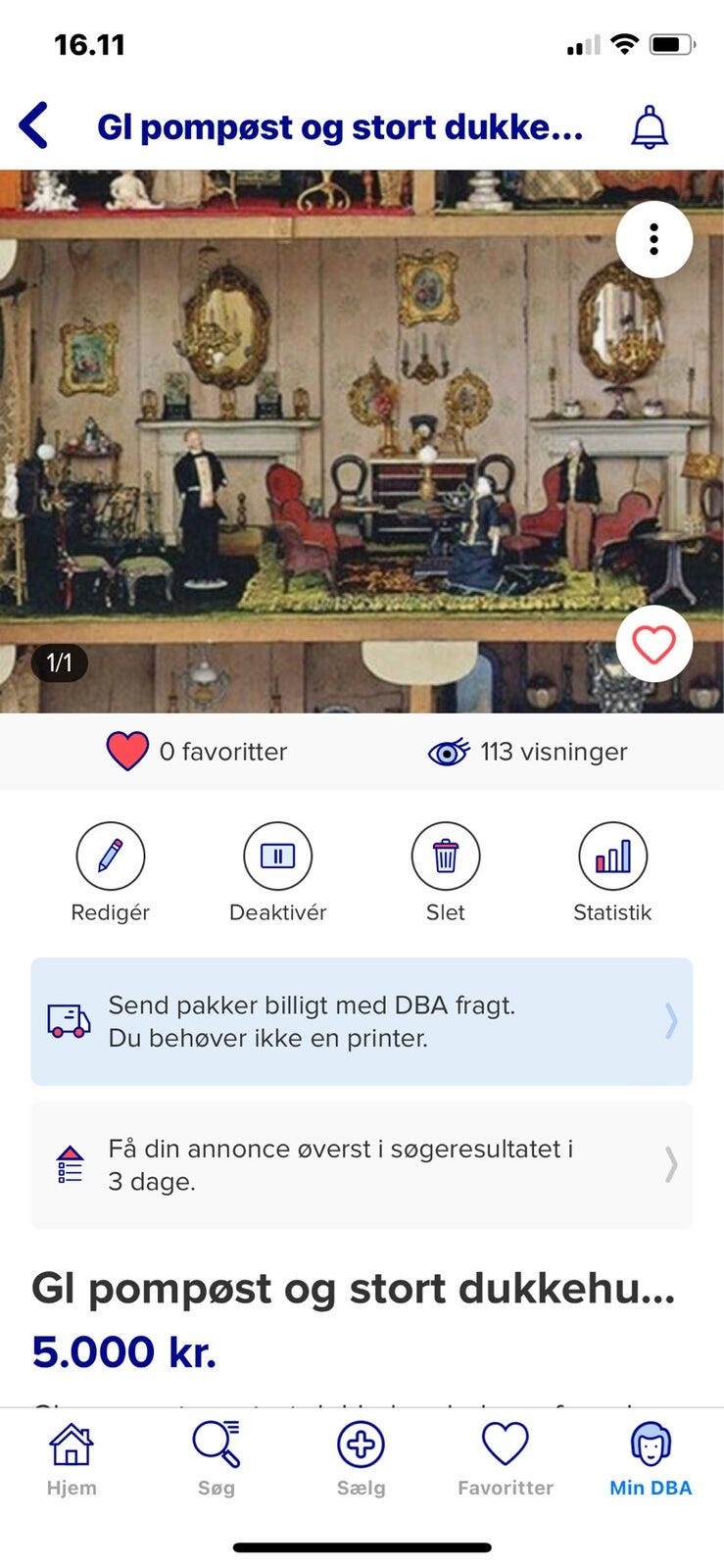Tap the 1/1 image counter badge

59,662
